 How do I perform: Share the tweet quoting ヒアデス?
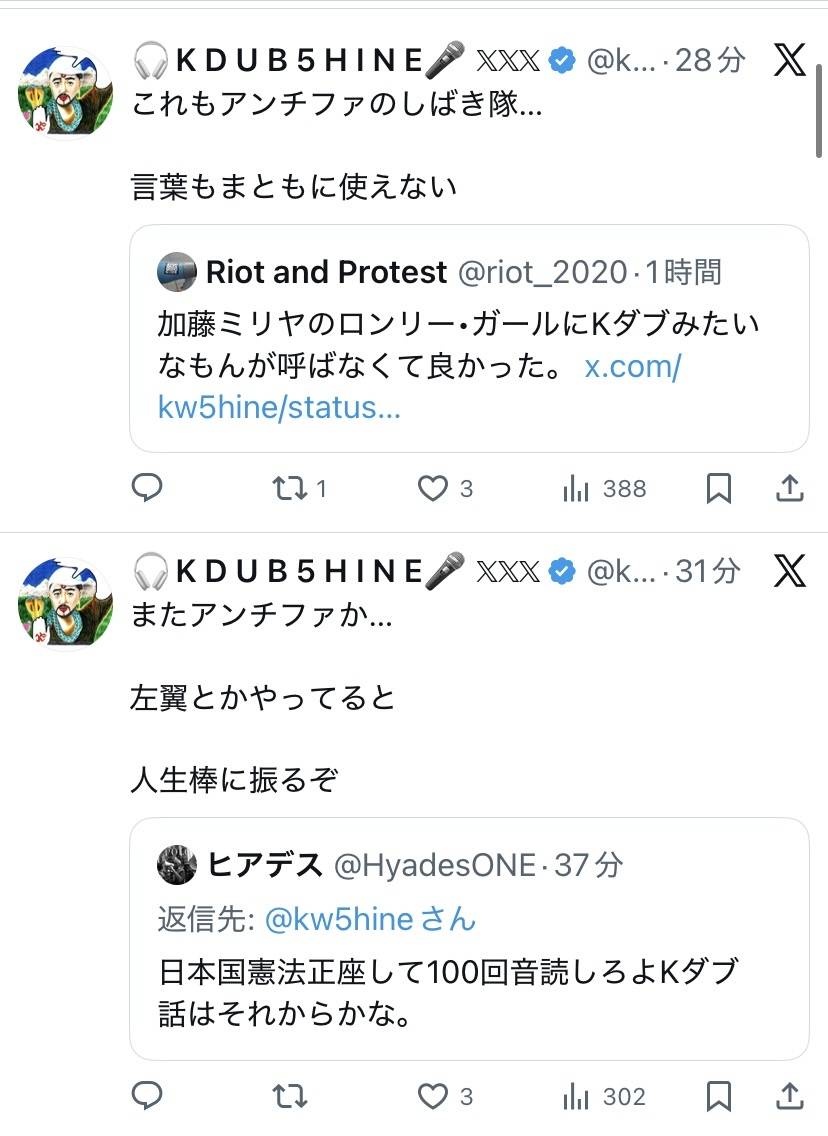click(x=790, y=1097)
